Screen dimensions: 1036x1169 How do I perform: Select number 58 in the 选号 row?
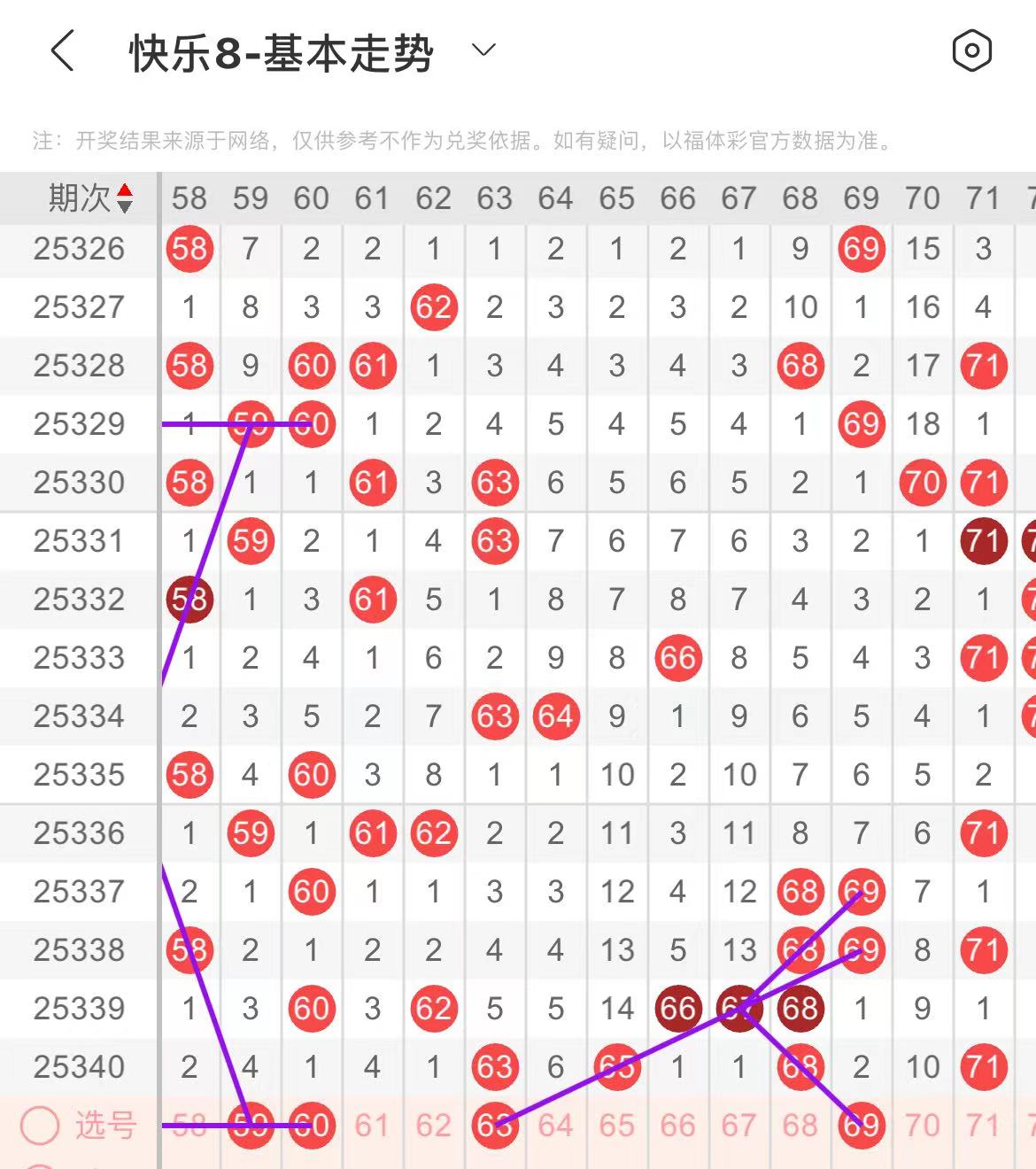[x=189, y=1126]
